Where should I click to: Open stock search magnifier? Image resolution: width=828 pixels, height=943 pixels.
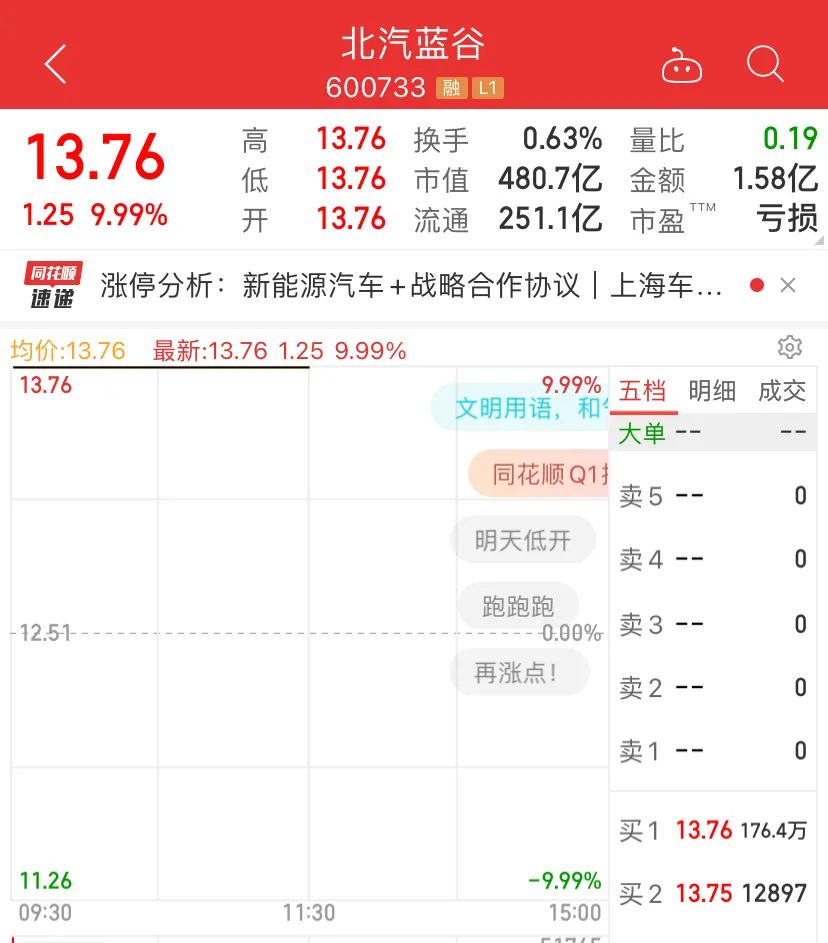(x=765, y=65)
